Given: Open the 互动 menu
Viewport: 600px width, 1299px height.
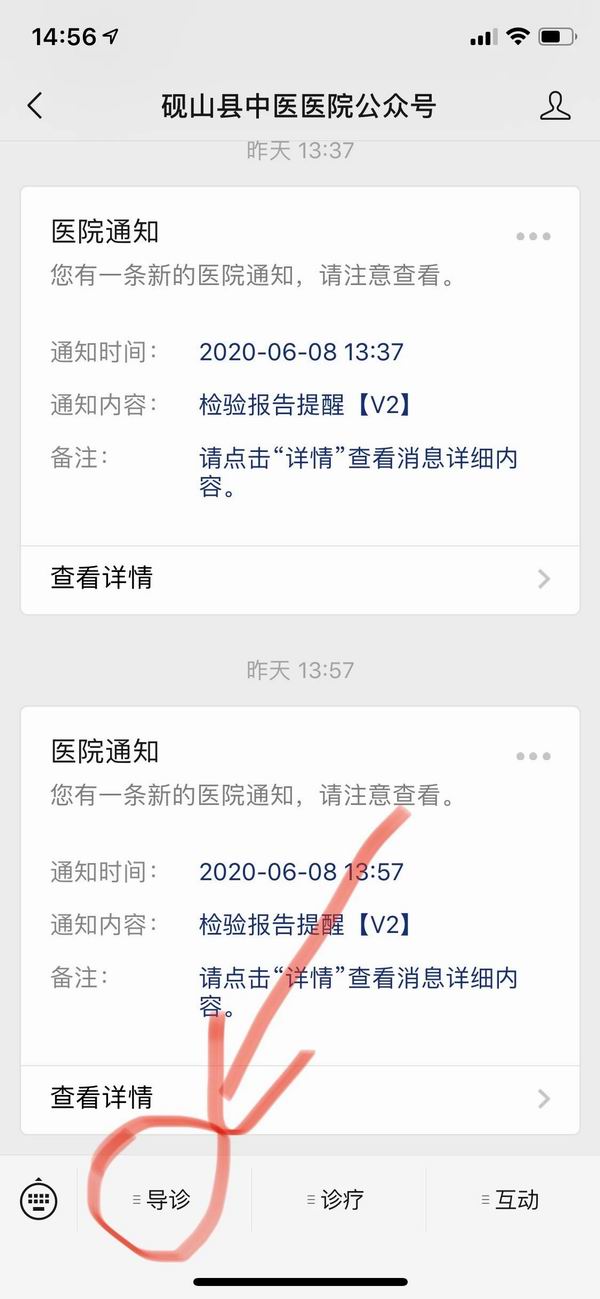Looking at the screenshot, I should (513, 1200).
